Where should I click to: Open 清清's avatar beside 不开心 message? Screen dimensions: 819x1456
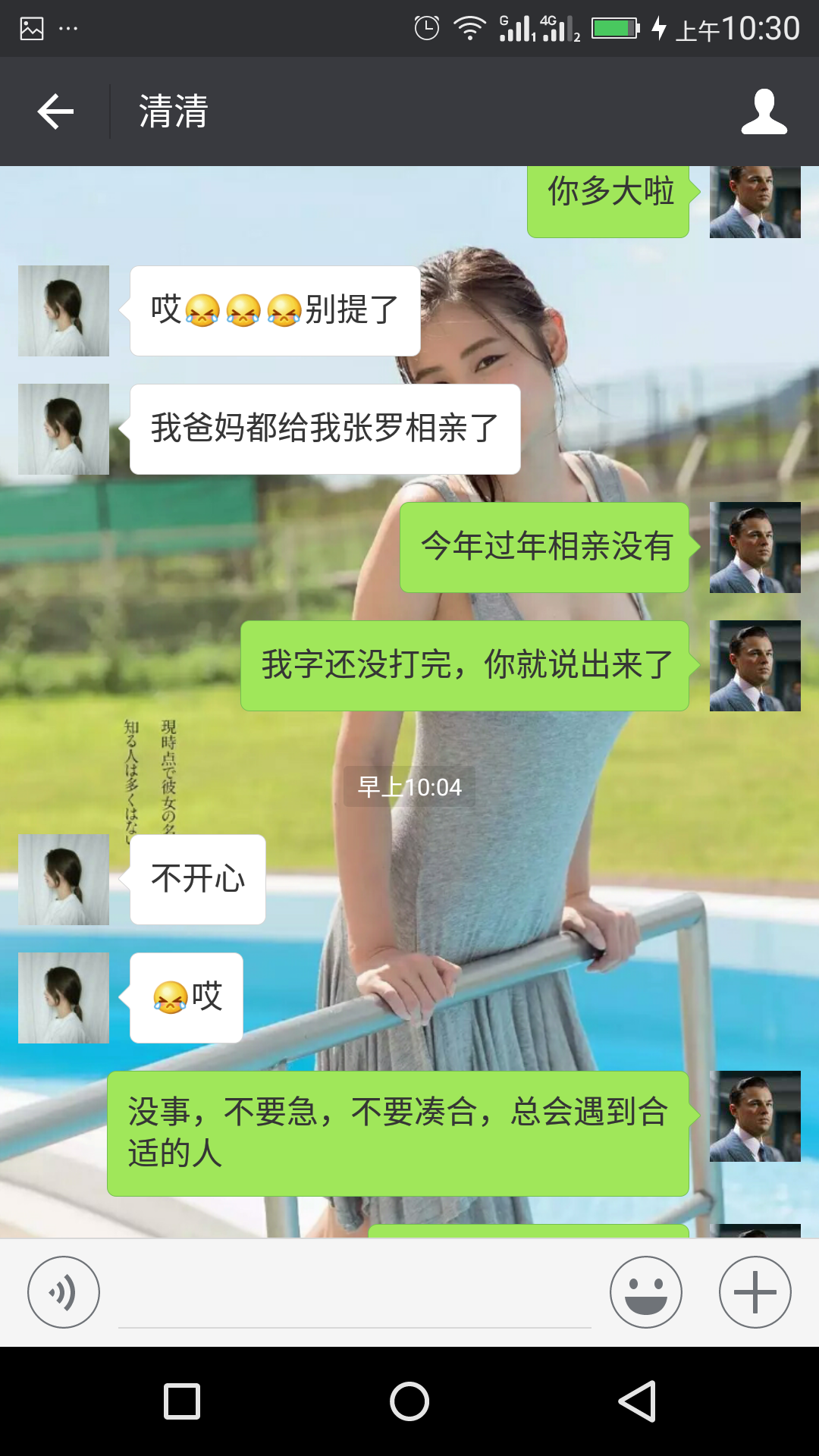64,880
